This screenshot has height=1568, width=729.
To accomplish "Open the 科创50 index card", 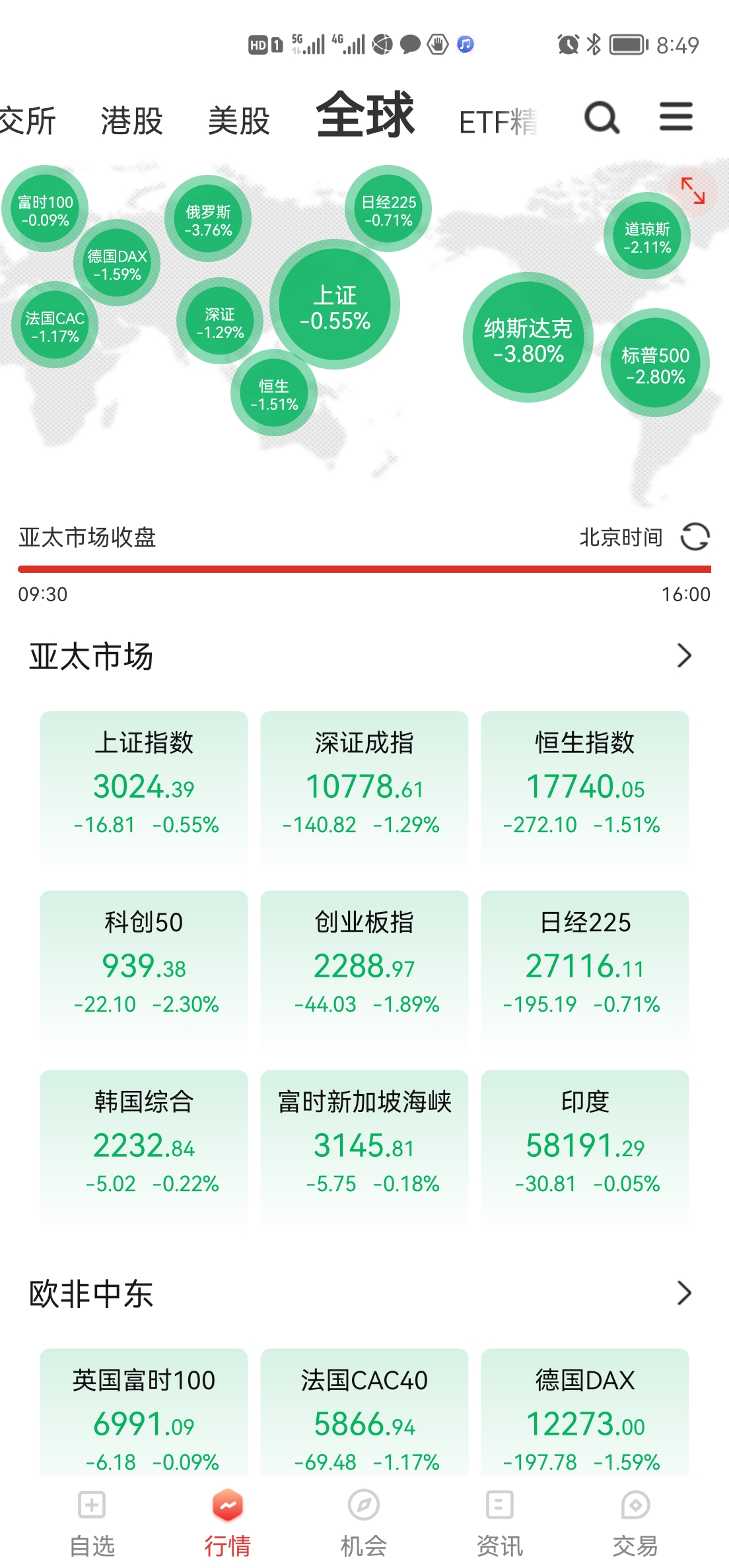I will [144, 965].
